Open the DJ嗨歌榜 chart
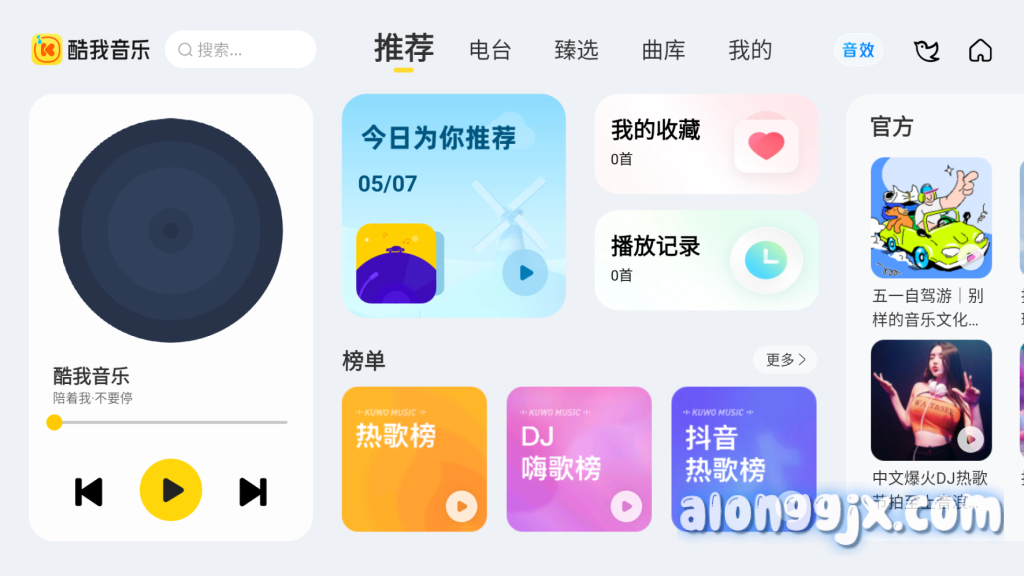1024x576 pixels. click(x=579, y=458)
